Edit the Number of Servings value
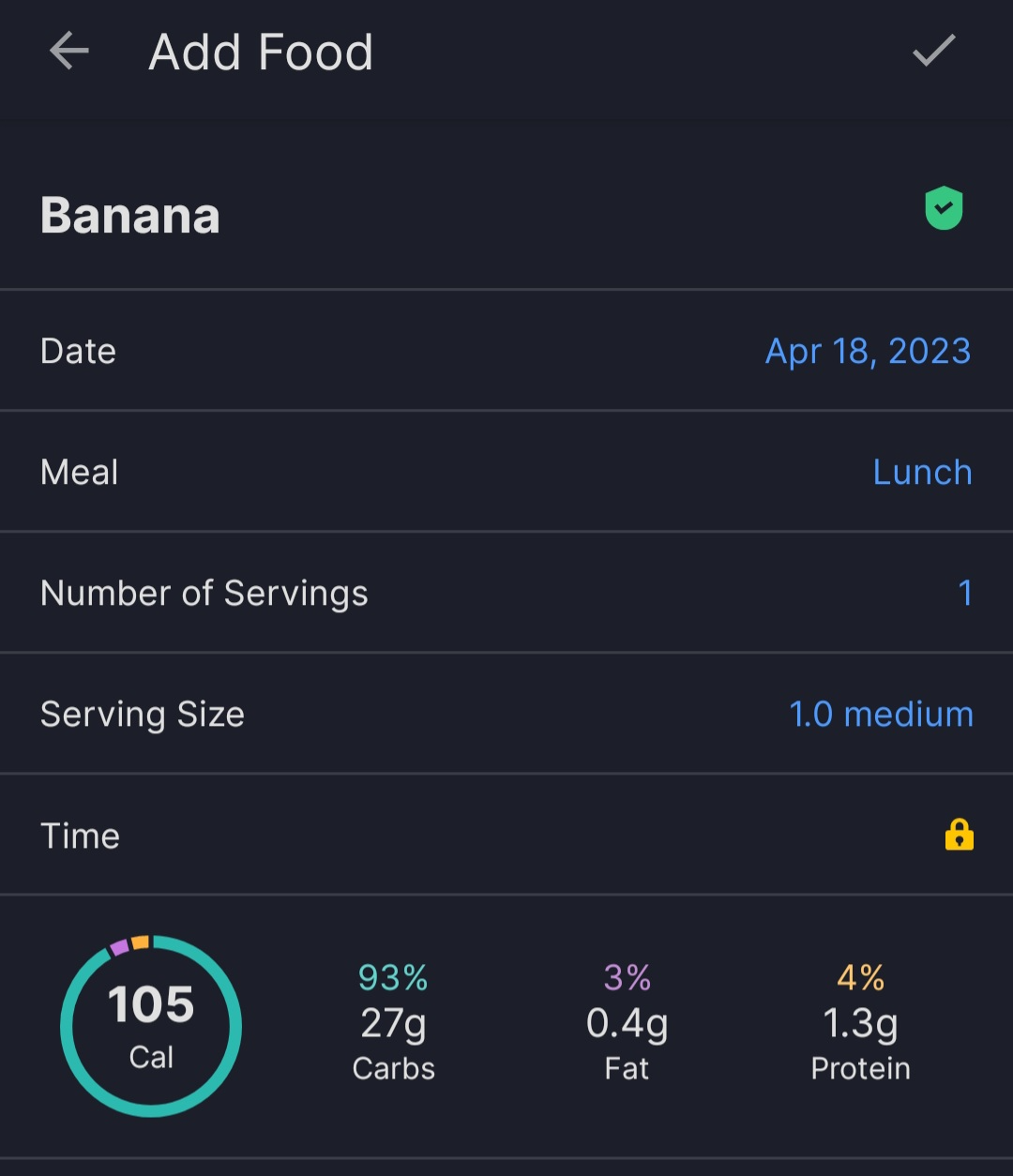Image resolution: width=1013 pixels, height=1176 pixels. pos(964,594)
